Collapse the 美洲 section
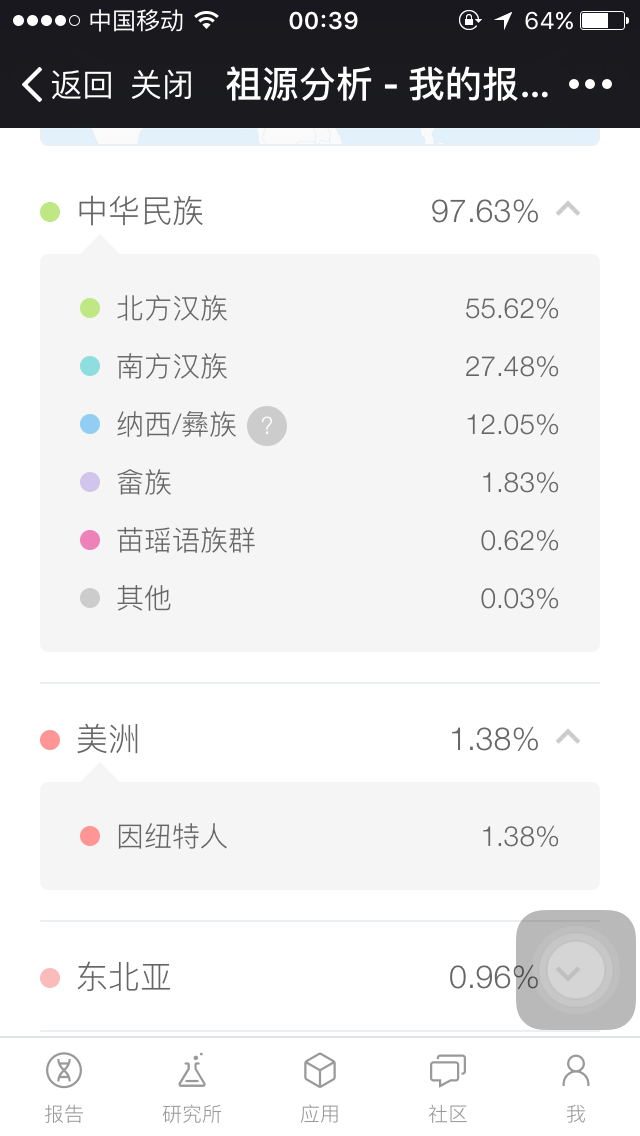 pos(568,738)
